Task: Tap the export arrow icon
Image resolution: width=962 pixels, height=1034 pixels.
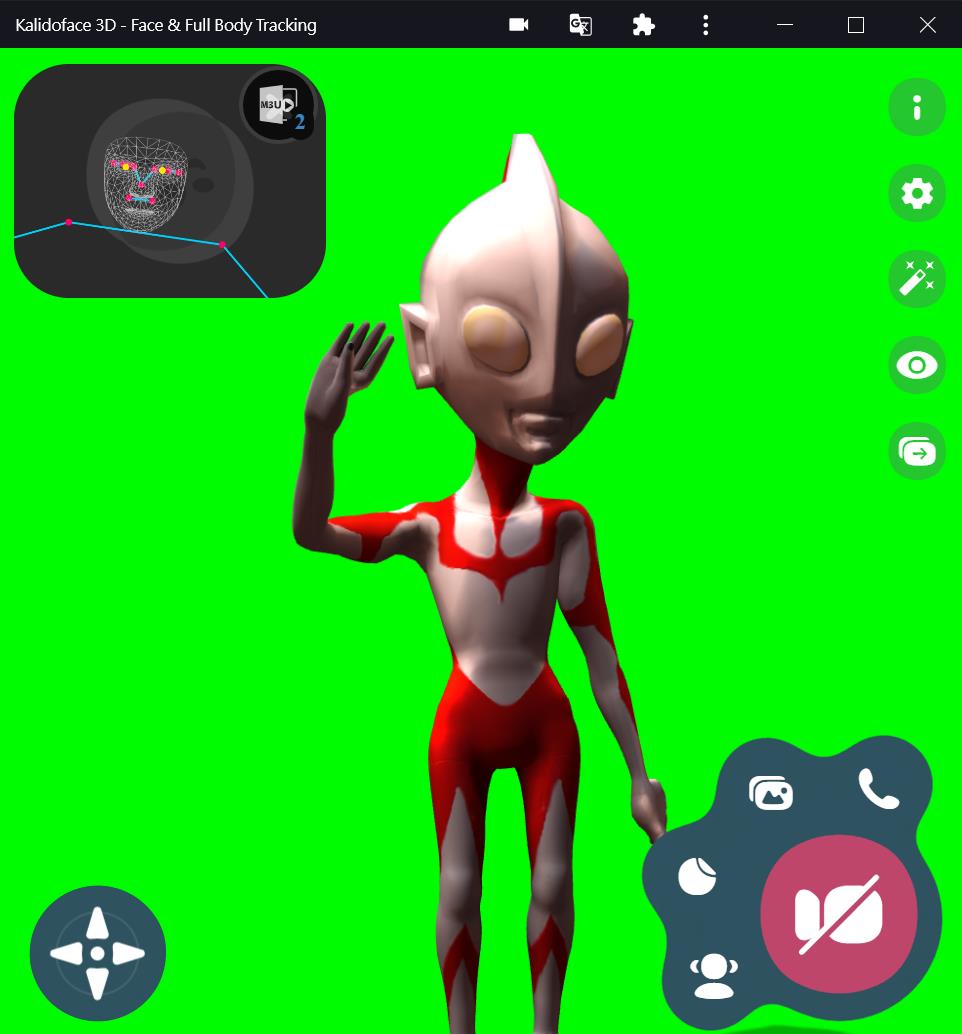Action: click(917, 452)
